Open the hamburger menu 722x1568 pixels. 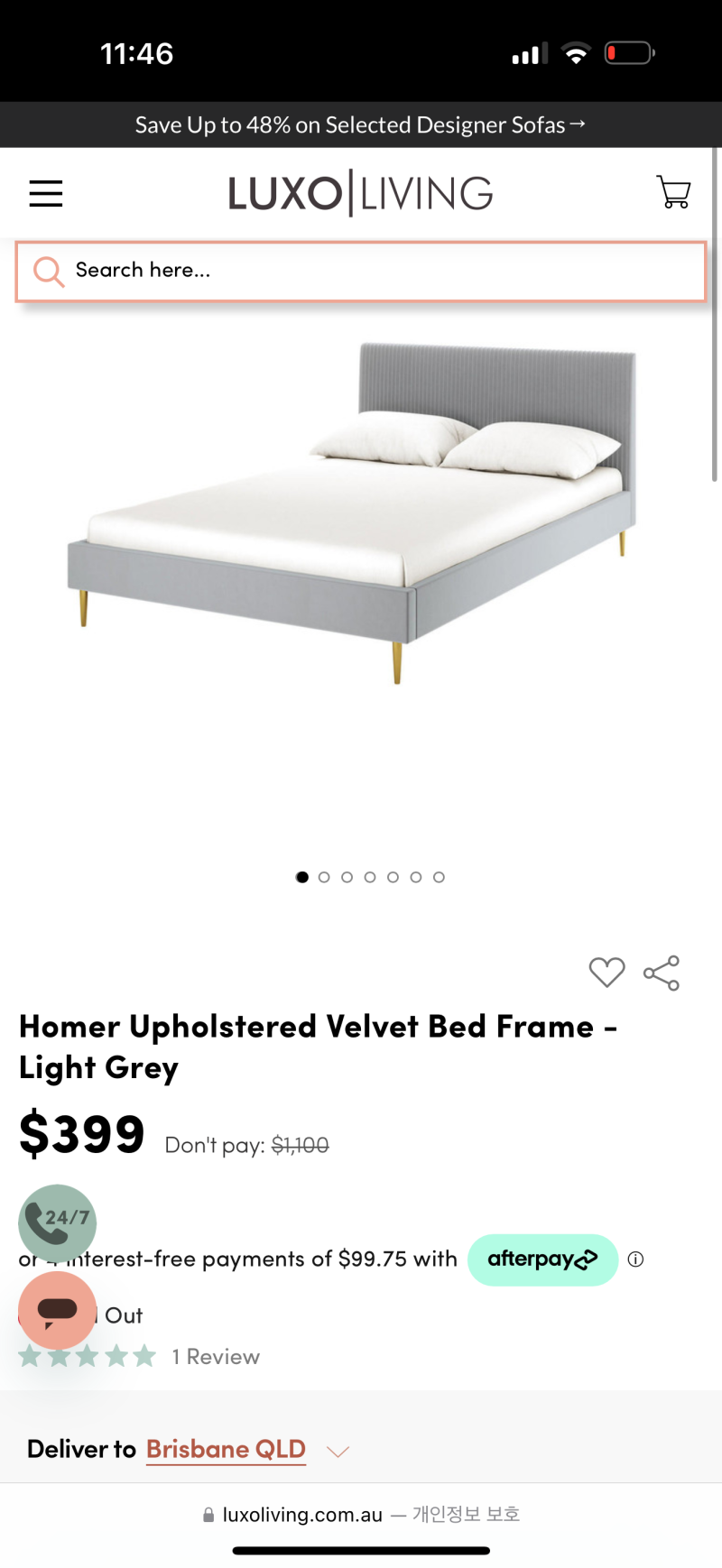[x=46, y=193]
